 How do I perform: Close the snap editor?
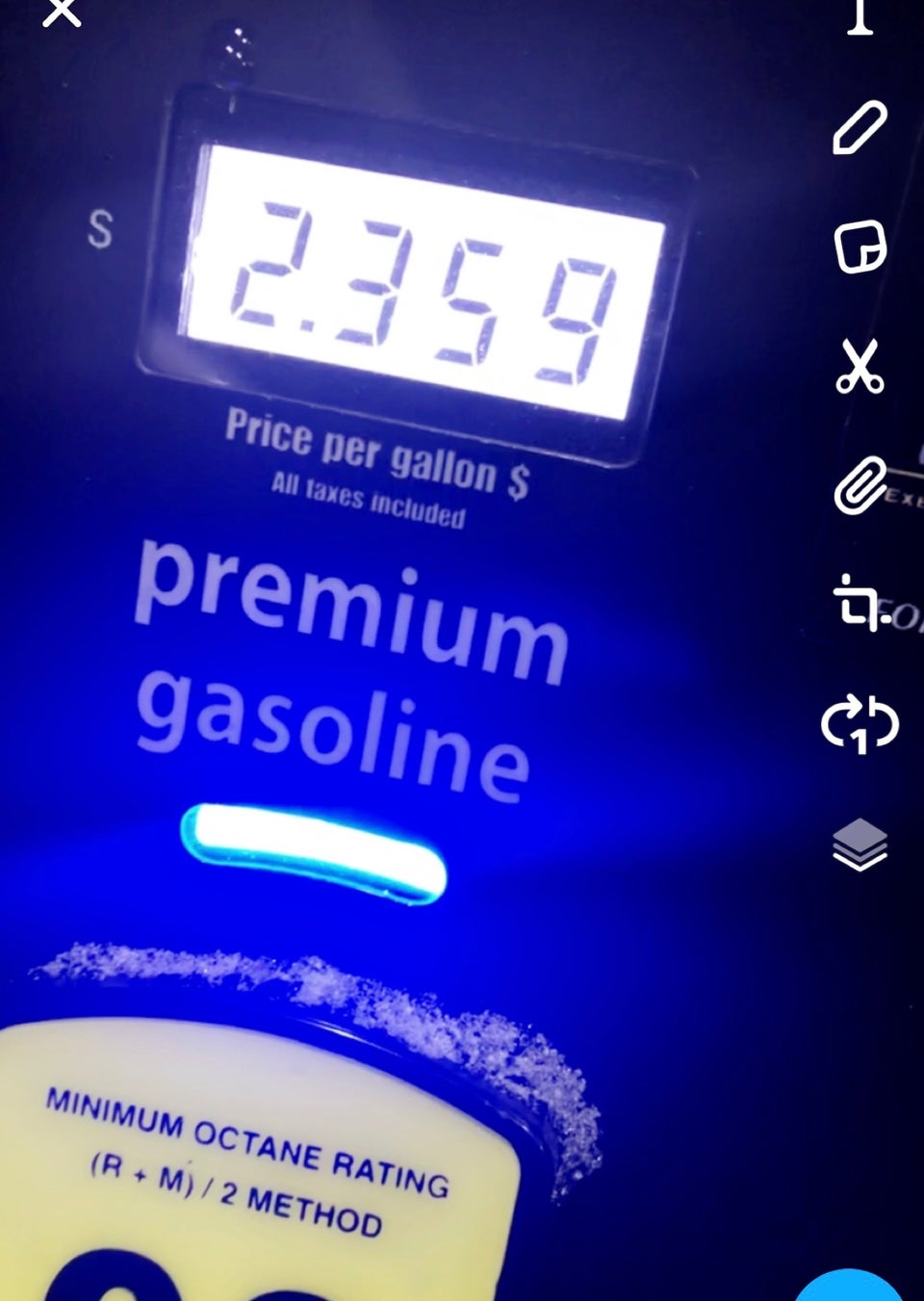(62, 12)
